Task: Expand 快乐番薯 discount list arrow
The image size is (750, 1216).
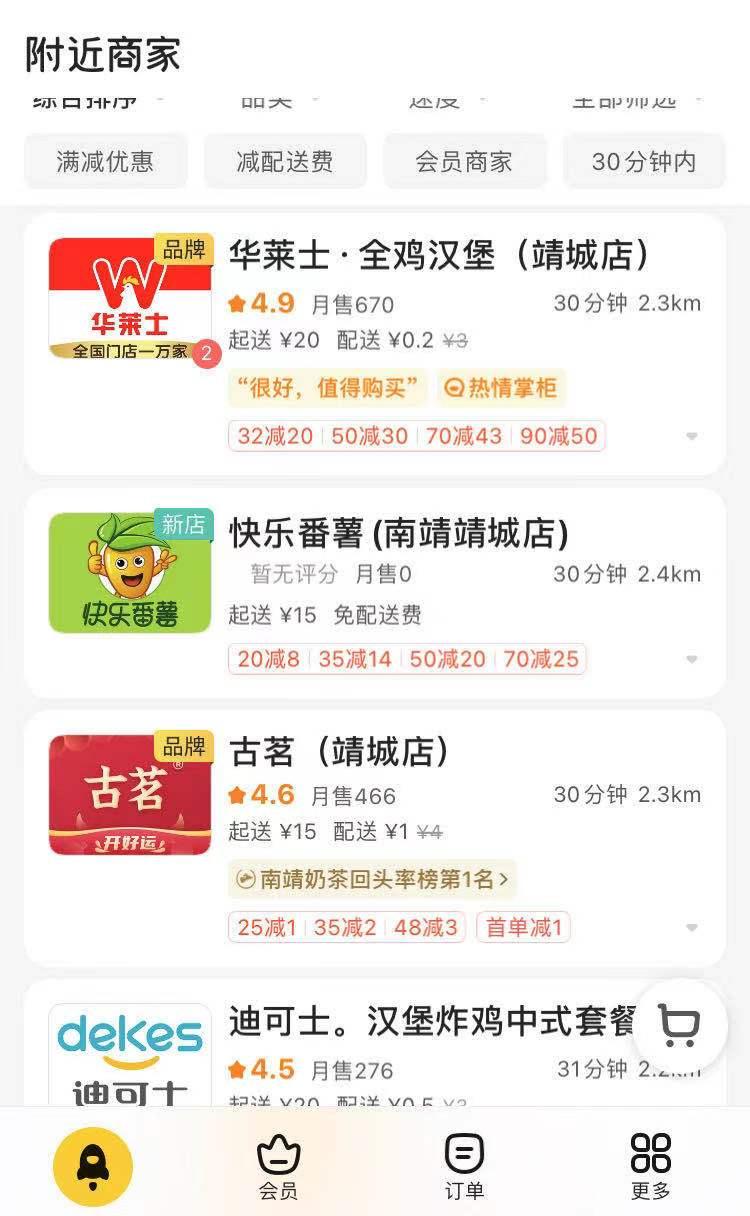Action: click(x=691, y=660)
